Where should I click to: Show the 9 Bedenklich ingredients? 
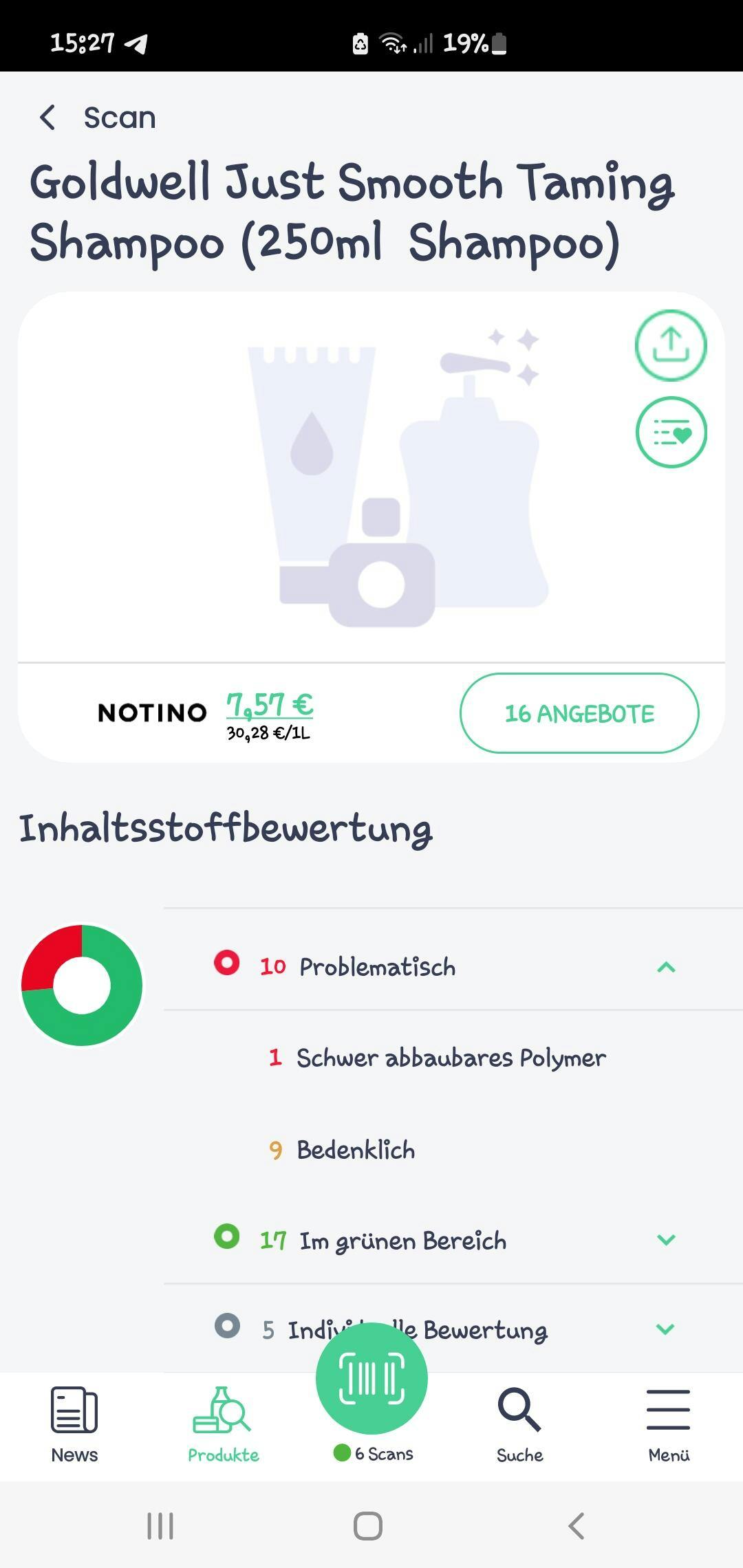click(x=355, y=1150)
